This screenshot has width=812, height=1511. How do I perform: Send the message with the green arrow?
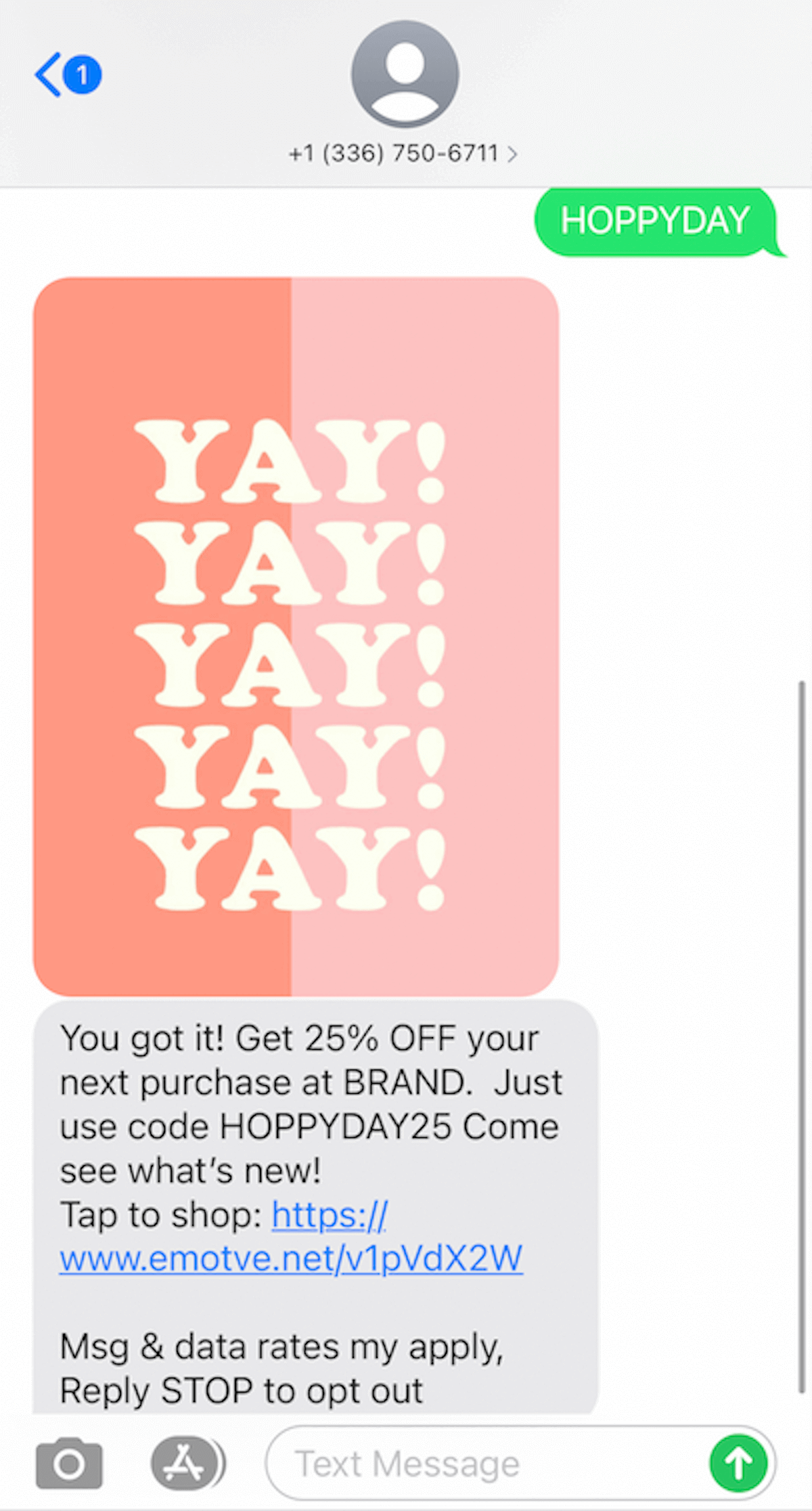(x=738, y=1463)
